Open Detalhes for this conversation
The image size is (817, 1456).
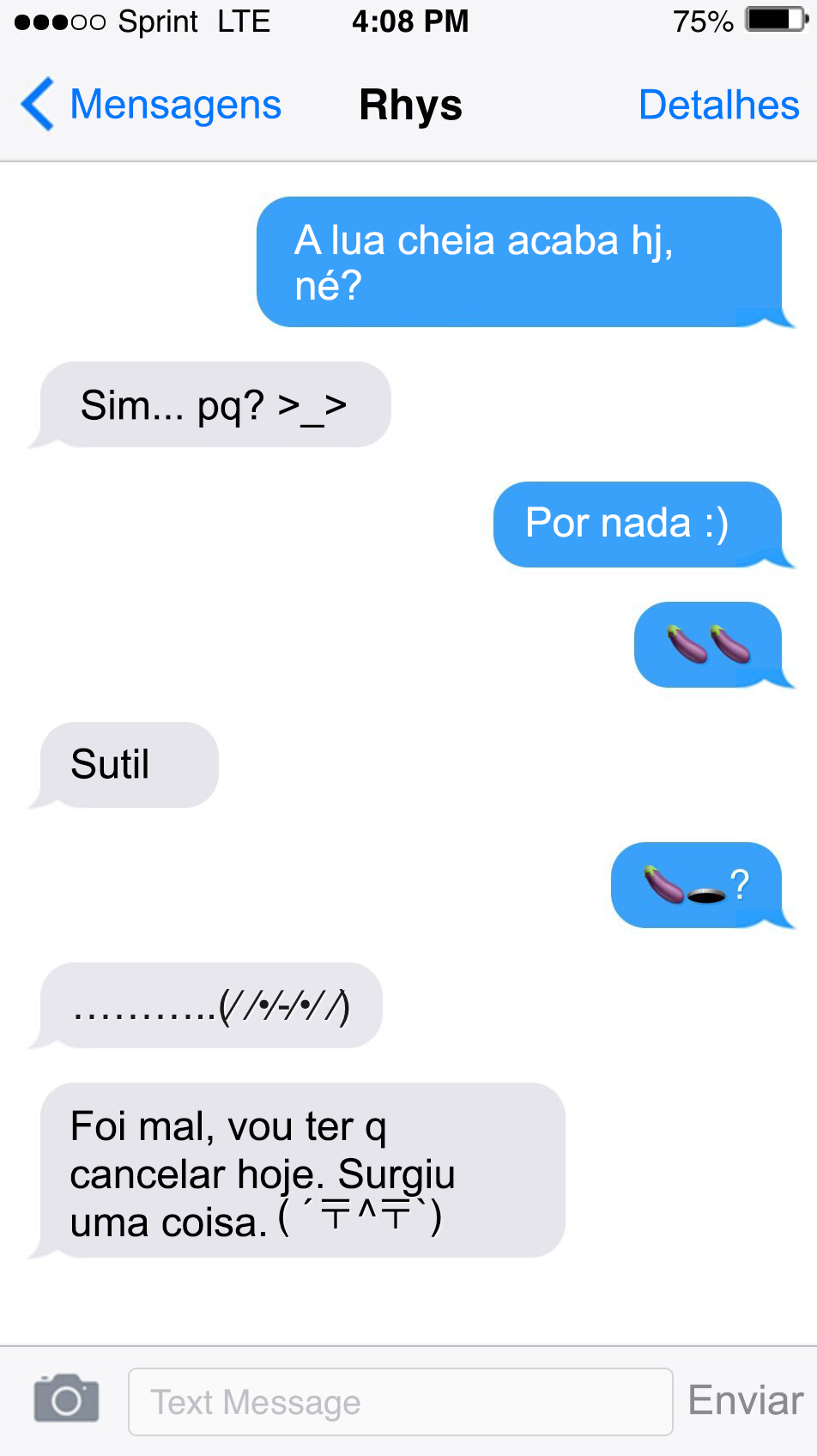pyautogui.click(x=718, y=105)
